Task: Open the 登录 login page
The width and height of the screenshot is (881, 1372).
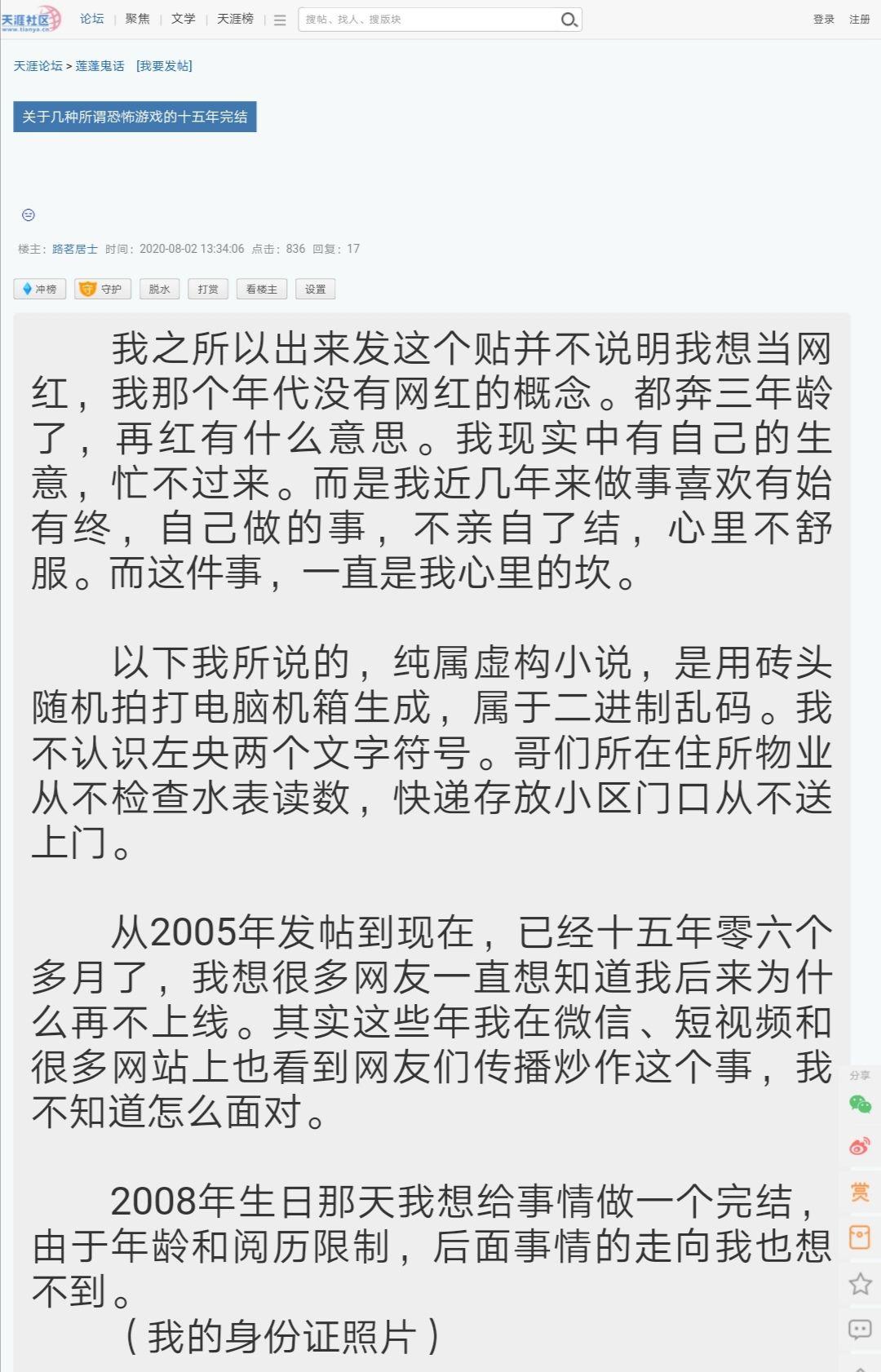Action: tap(823, 20)
